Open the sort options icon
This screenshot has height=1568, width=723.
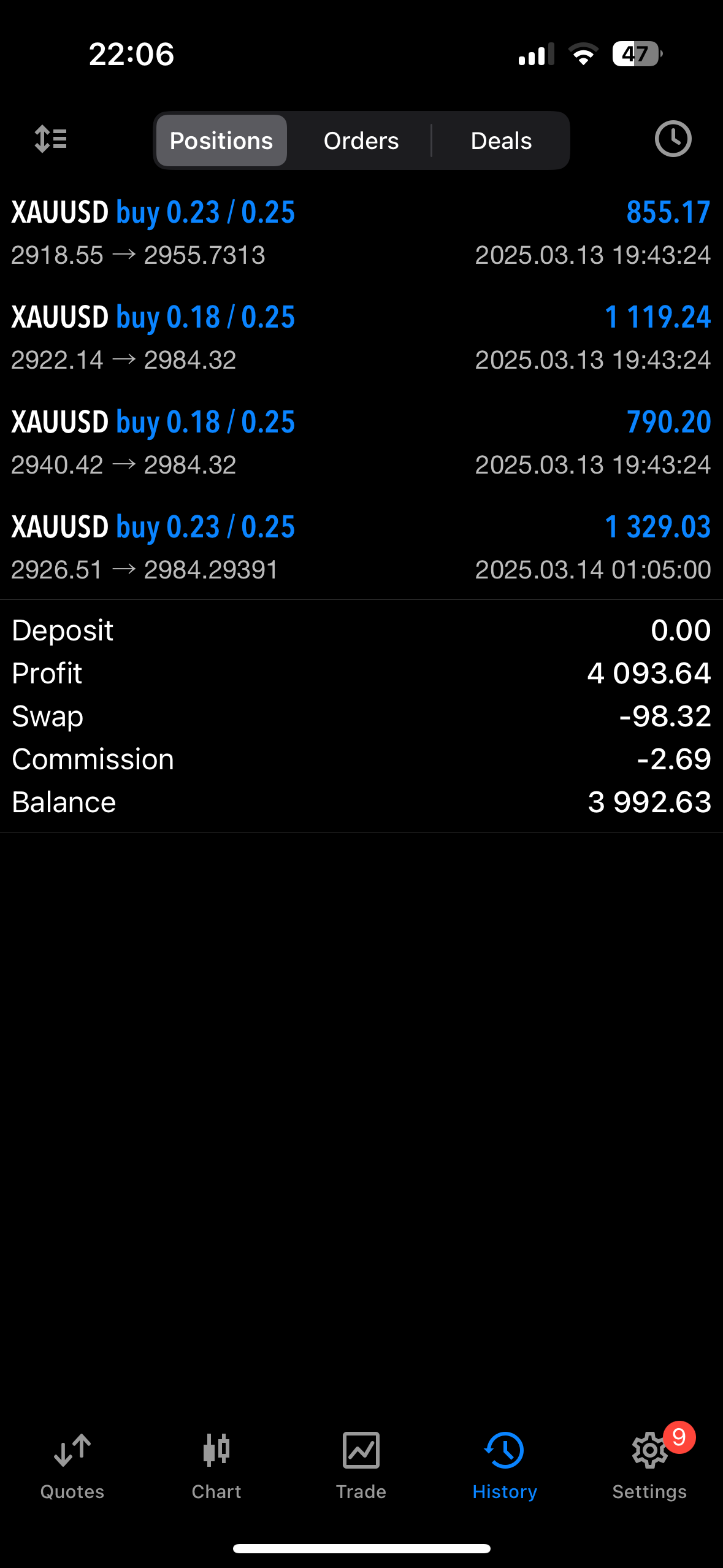(51, 139)
